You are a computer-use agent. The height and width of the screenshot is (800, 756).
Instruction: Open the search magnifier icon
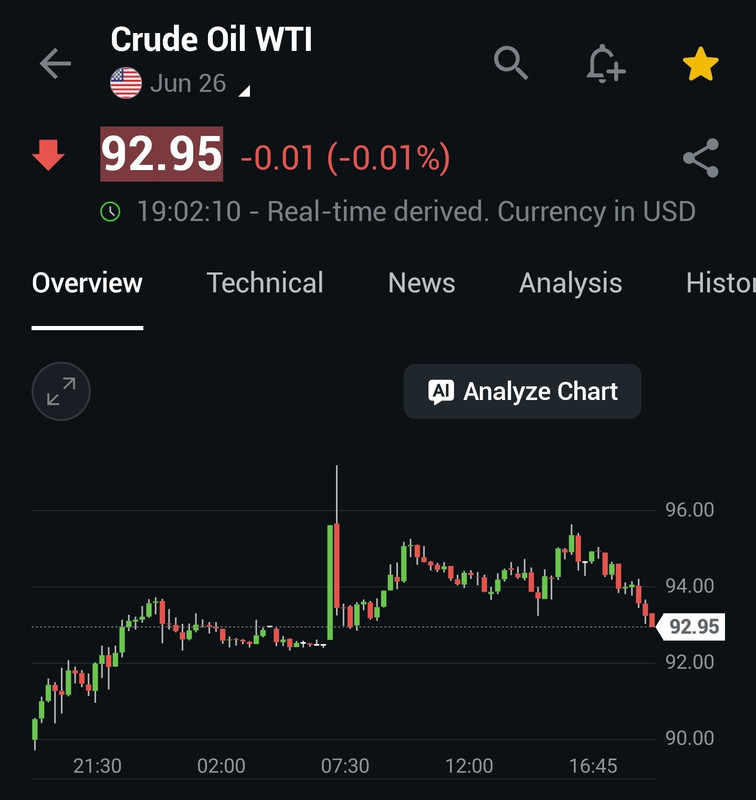(511, 63)
